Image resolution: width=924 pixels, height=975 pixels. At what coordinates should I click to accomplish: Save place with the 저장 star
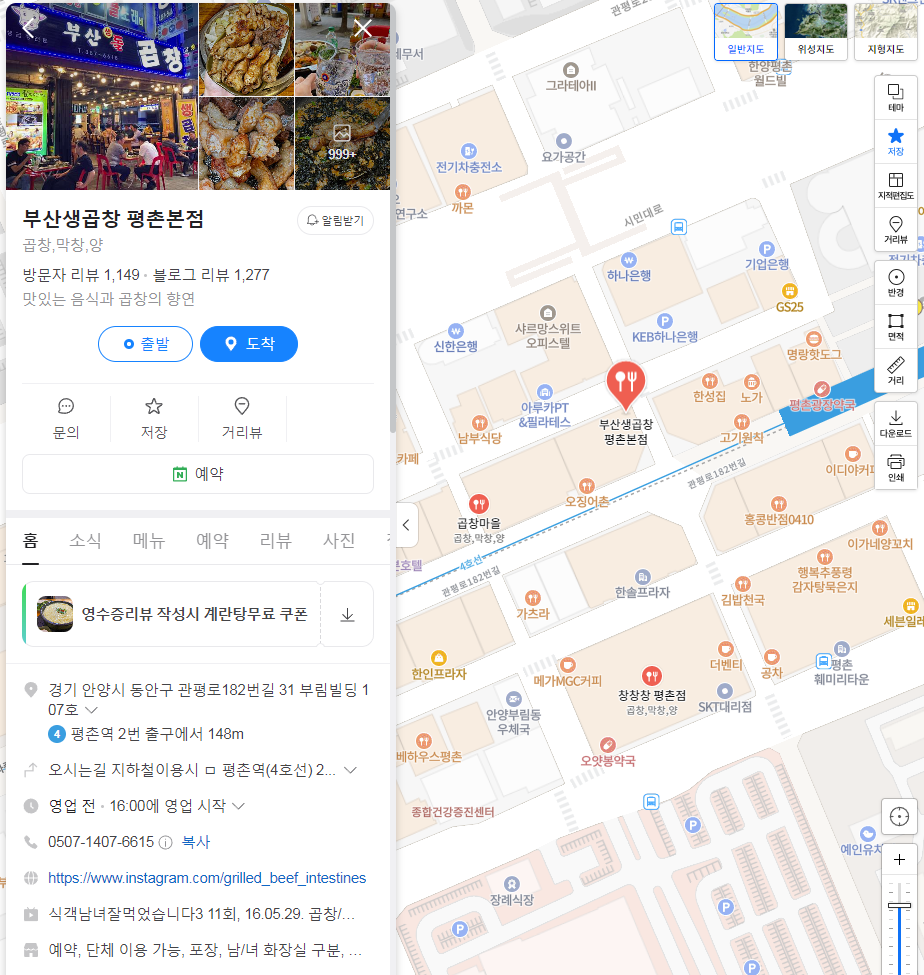154,418
